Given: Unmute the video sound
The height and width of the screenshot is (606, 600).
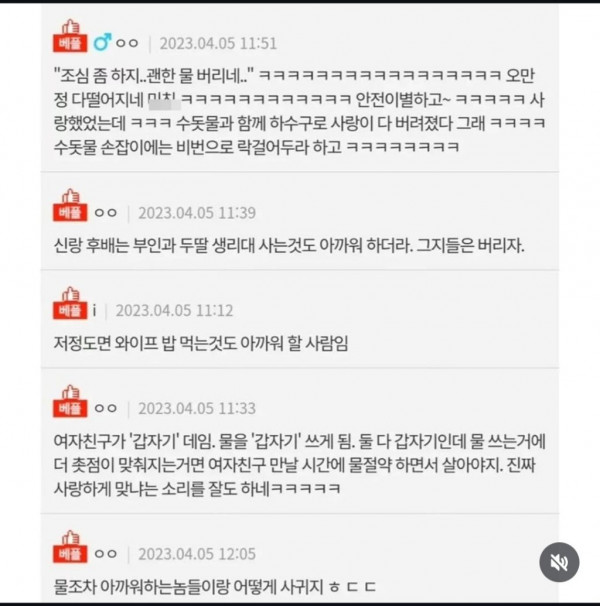Looking at the screenshot, I should pyautogui.click(x=559, y=562).
